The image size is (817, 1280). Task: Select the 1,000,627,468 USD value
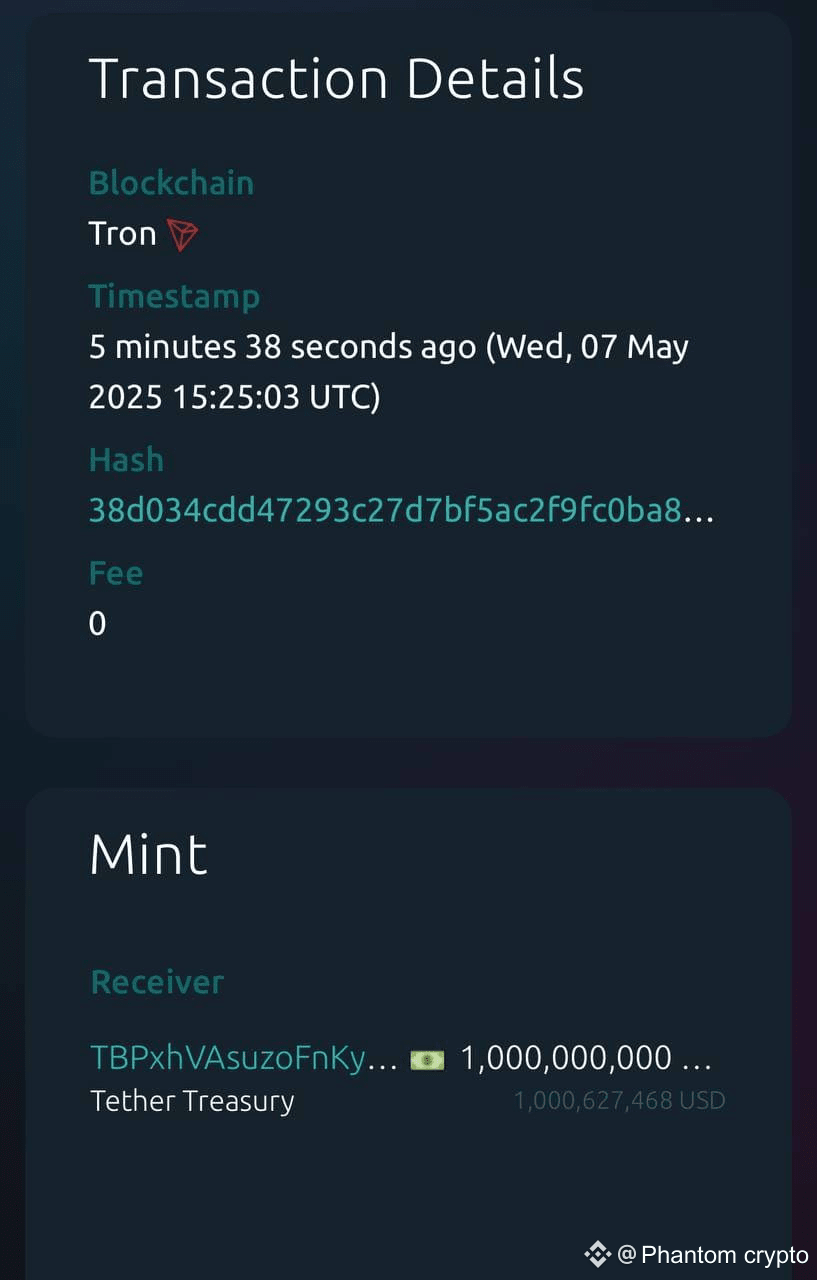pyautogui.click(x=619, y=1100)
